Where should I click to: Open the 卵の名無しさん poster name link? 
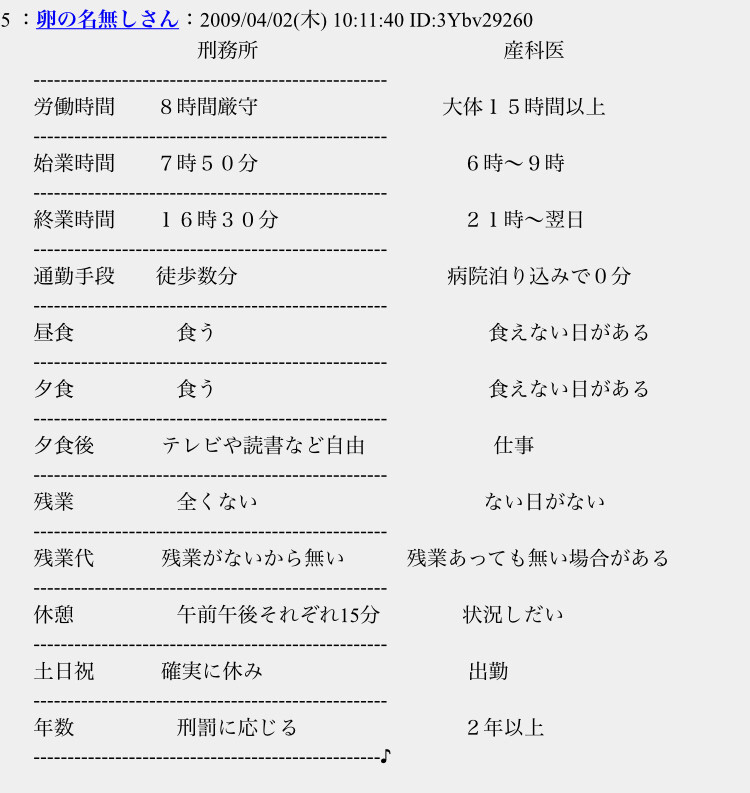click(107, 20)
